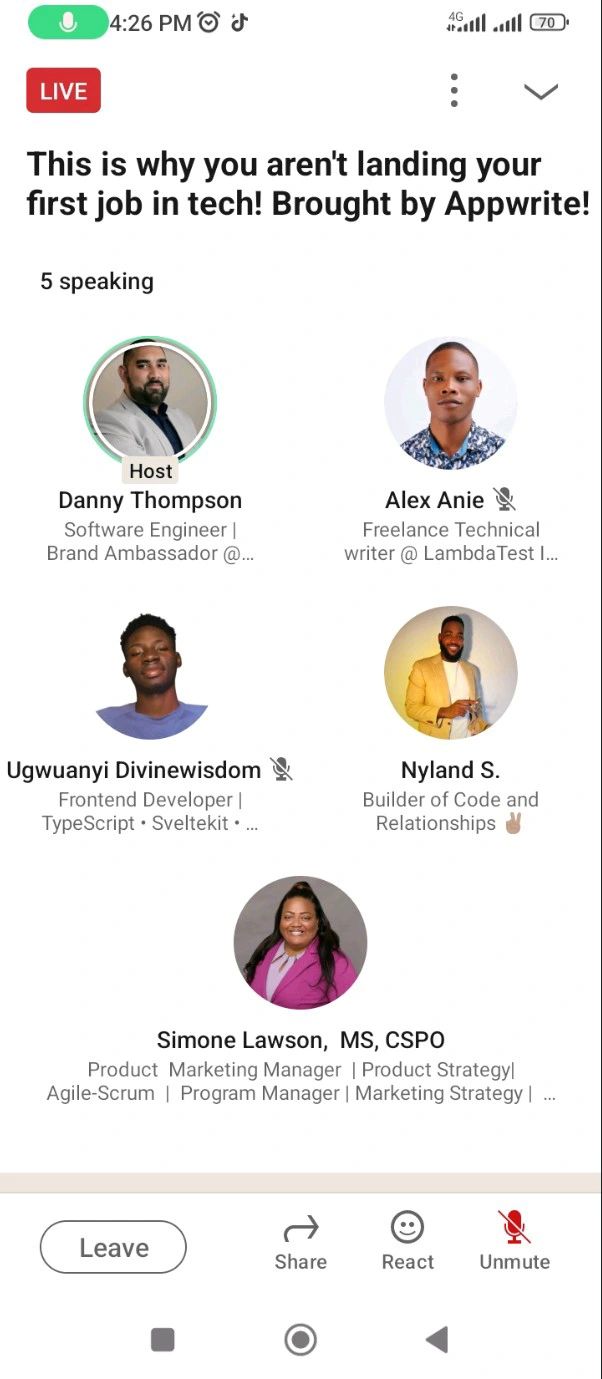Minimize the live audio room
This screenshot has width=602, height=1379.
click(x=540, y=92)
